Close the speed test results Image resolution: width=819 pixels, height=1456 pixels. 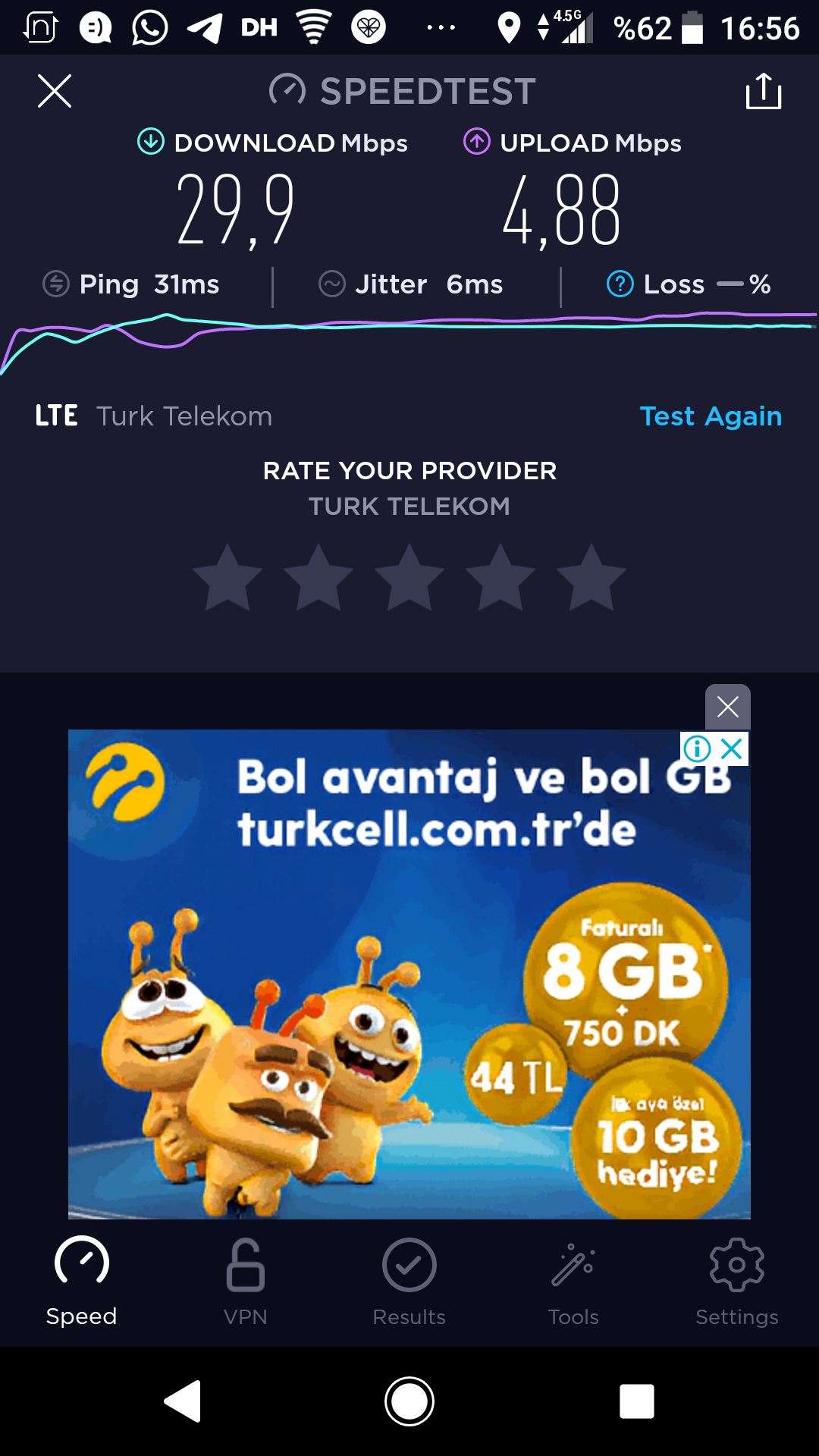(x=55, y=91)
